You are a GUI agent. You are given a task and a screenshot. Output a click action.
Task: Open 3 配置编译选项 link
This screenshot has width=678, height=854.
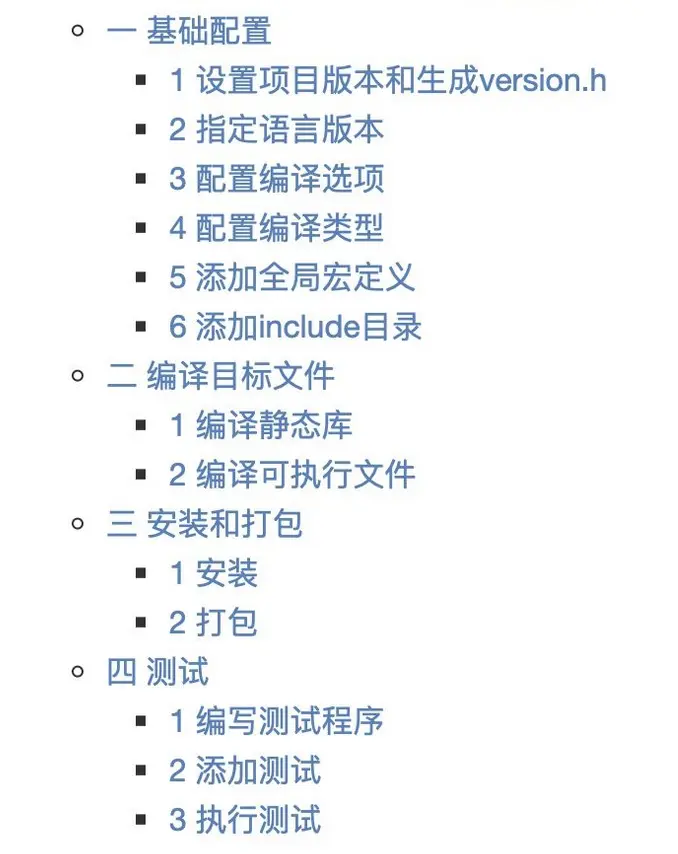276,179
